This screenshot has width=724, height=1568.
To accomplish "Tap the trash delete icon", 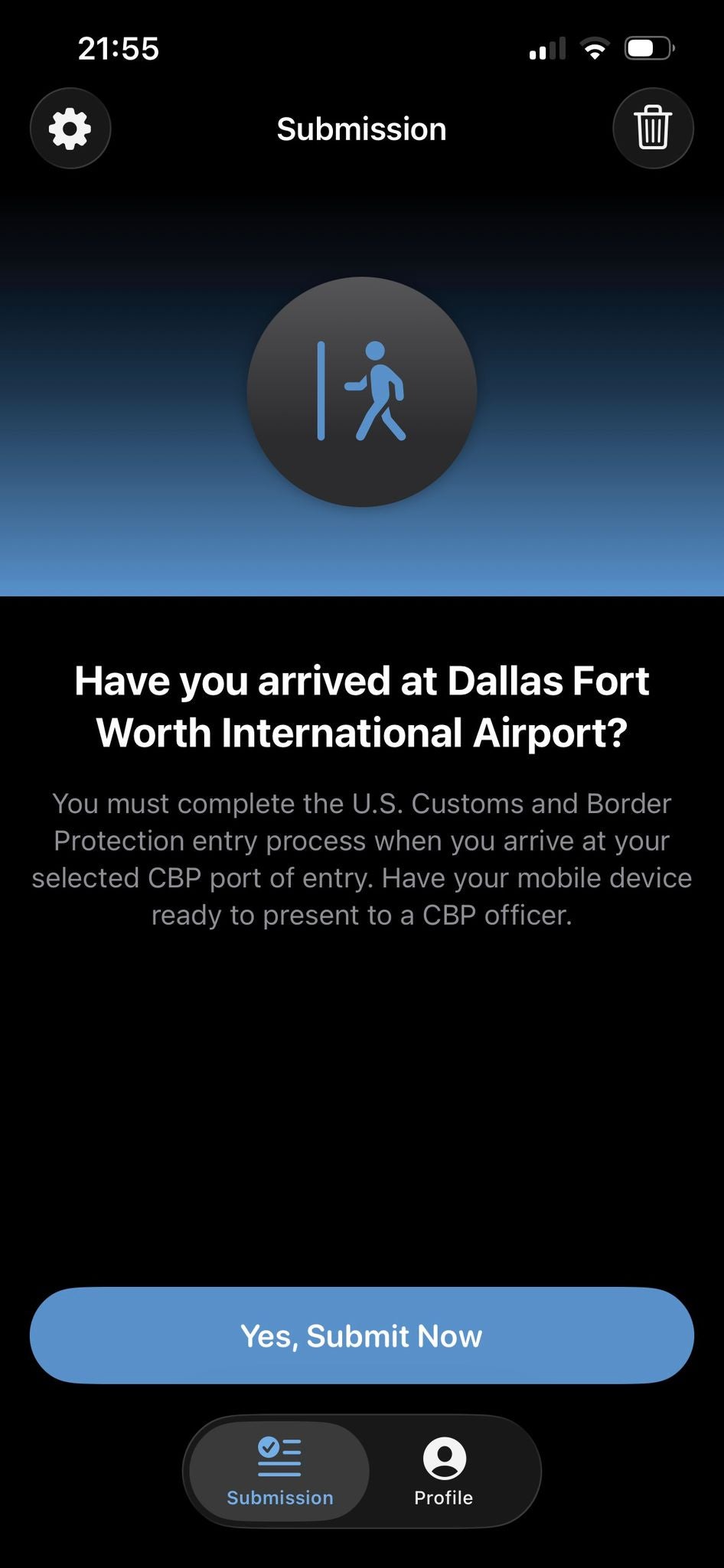I will (x=653, y=128).
